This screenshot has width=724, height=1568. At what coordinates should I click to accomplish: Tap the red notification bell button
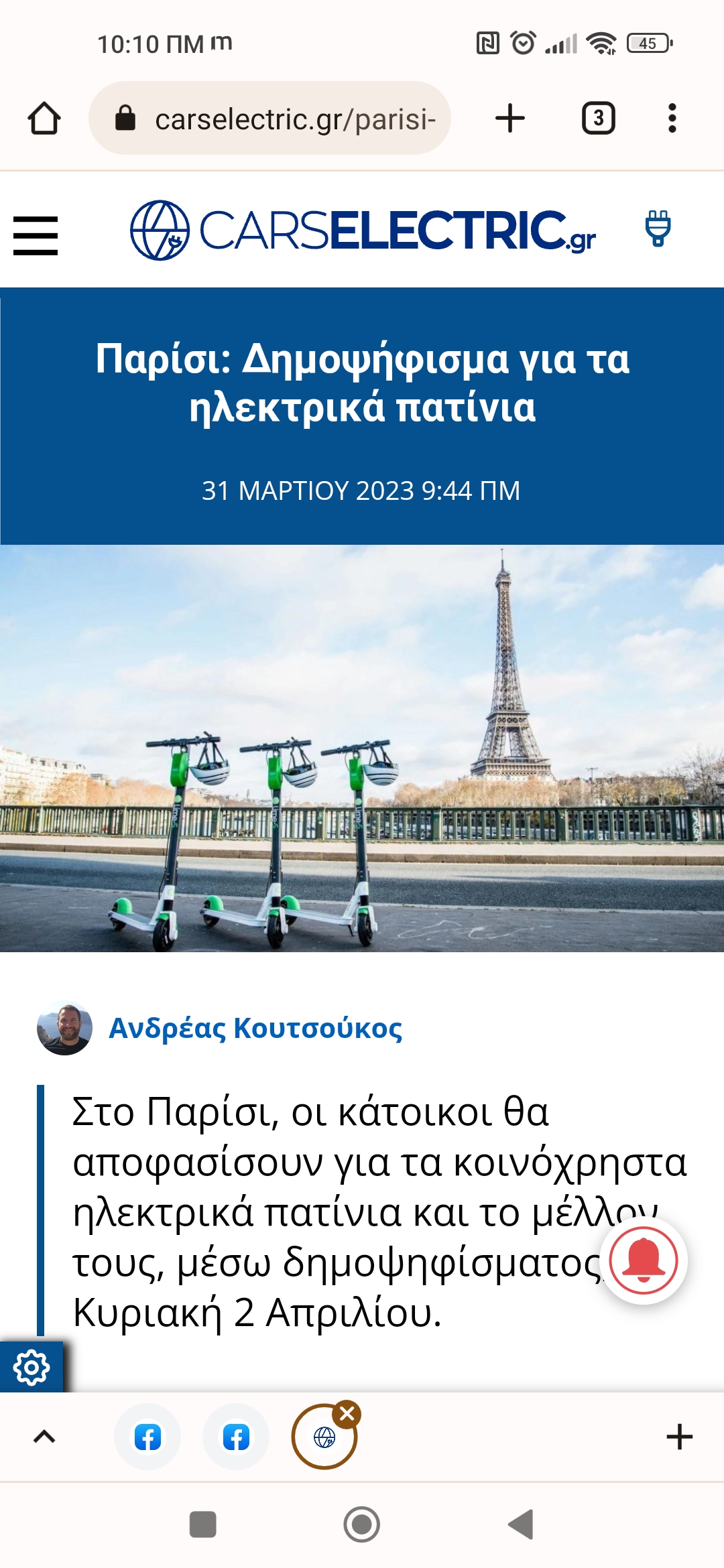click(x=644, y=1260)
